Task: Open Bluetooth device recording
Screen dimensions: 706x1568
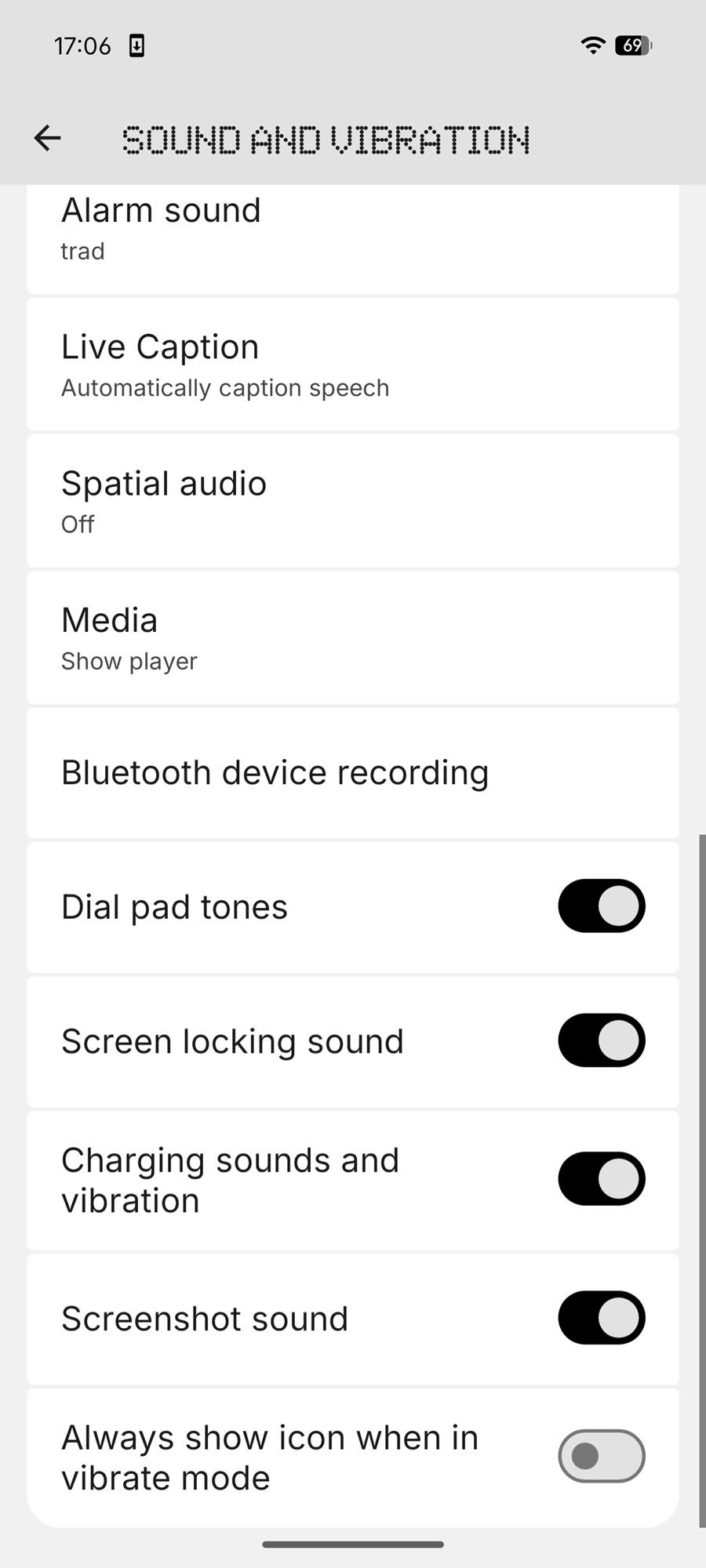Action: click(x=352, y=773)
